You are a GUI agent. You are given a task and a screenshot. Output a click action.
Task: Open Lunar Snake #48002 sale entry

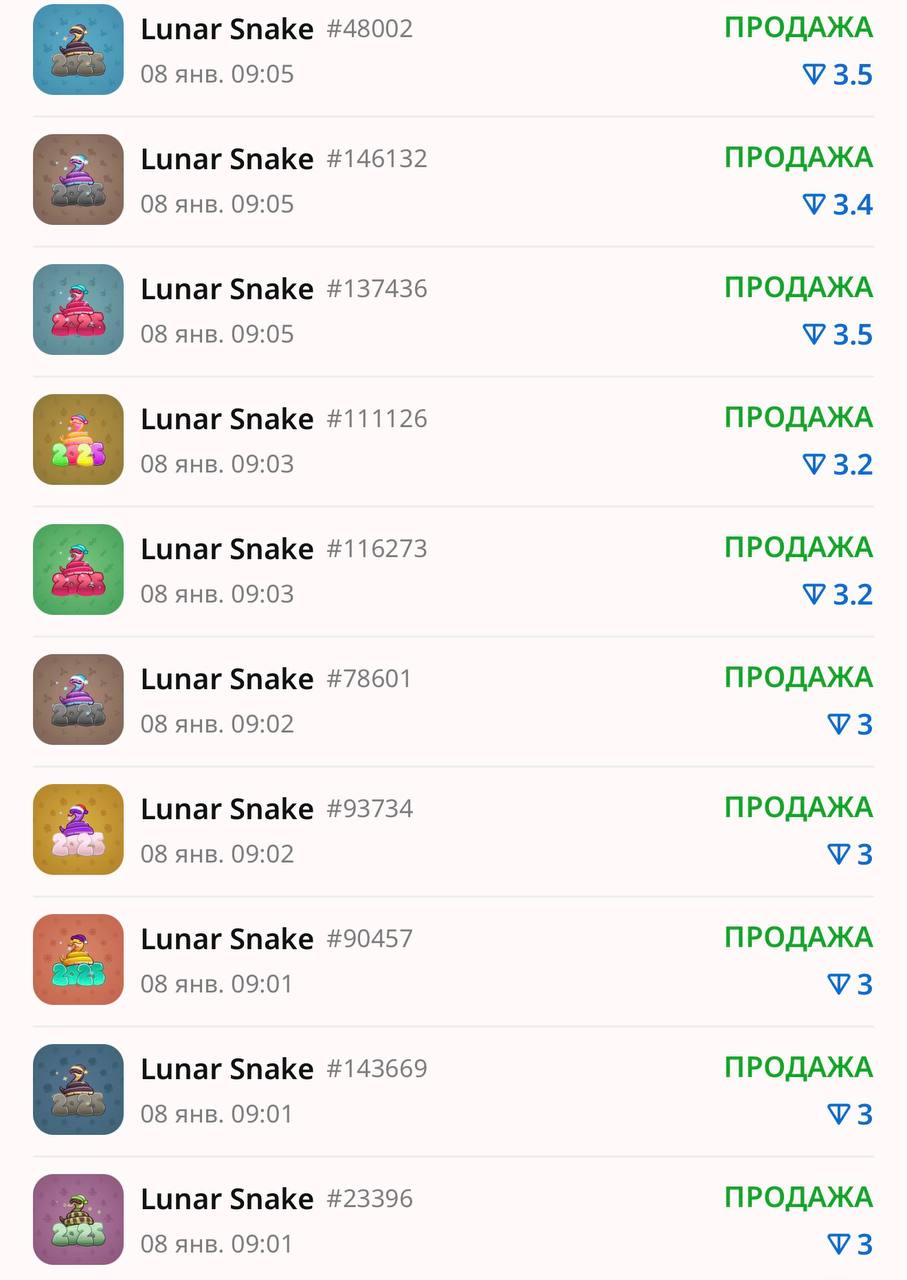453,50
